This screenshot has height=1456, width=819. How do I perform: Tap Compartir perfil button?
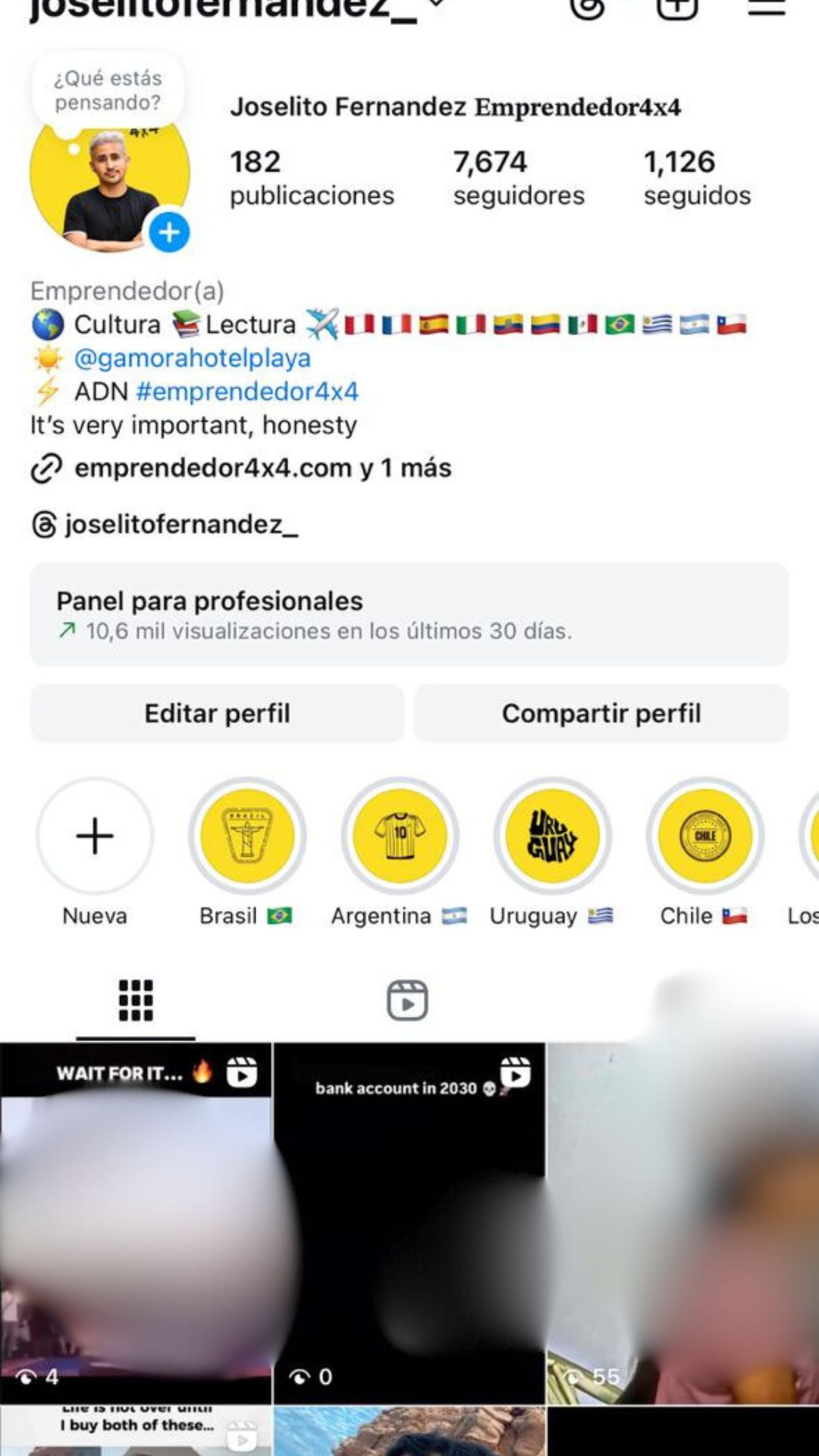(601, 714)
